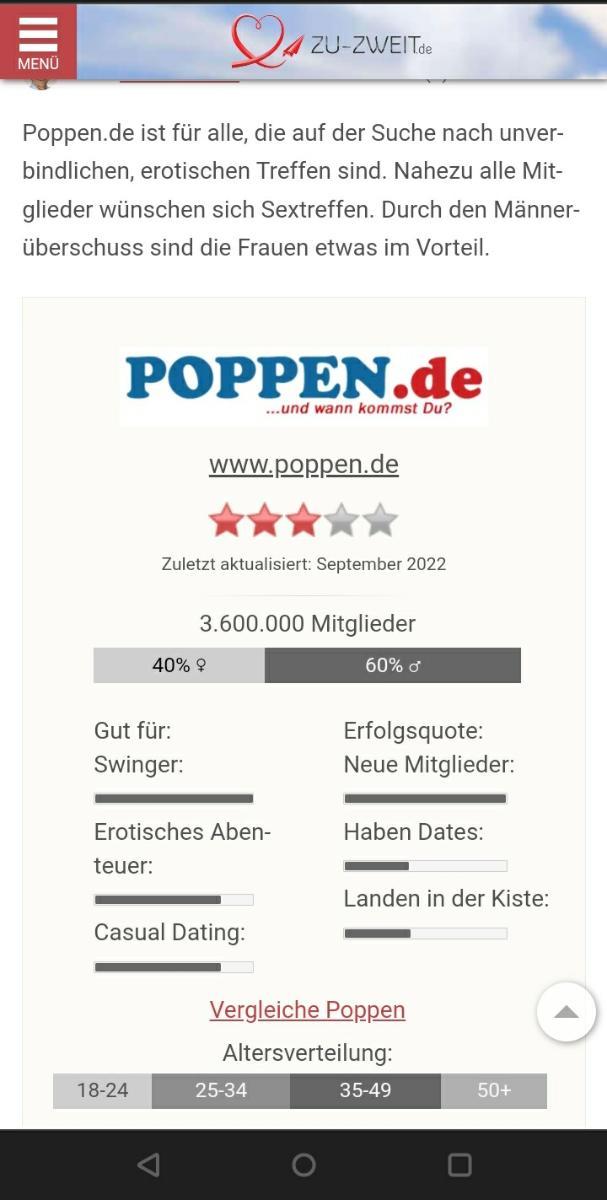
Task: Open the Poppen.de banner image
Action: (x=303, y=386)
